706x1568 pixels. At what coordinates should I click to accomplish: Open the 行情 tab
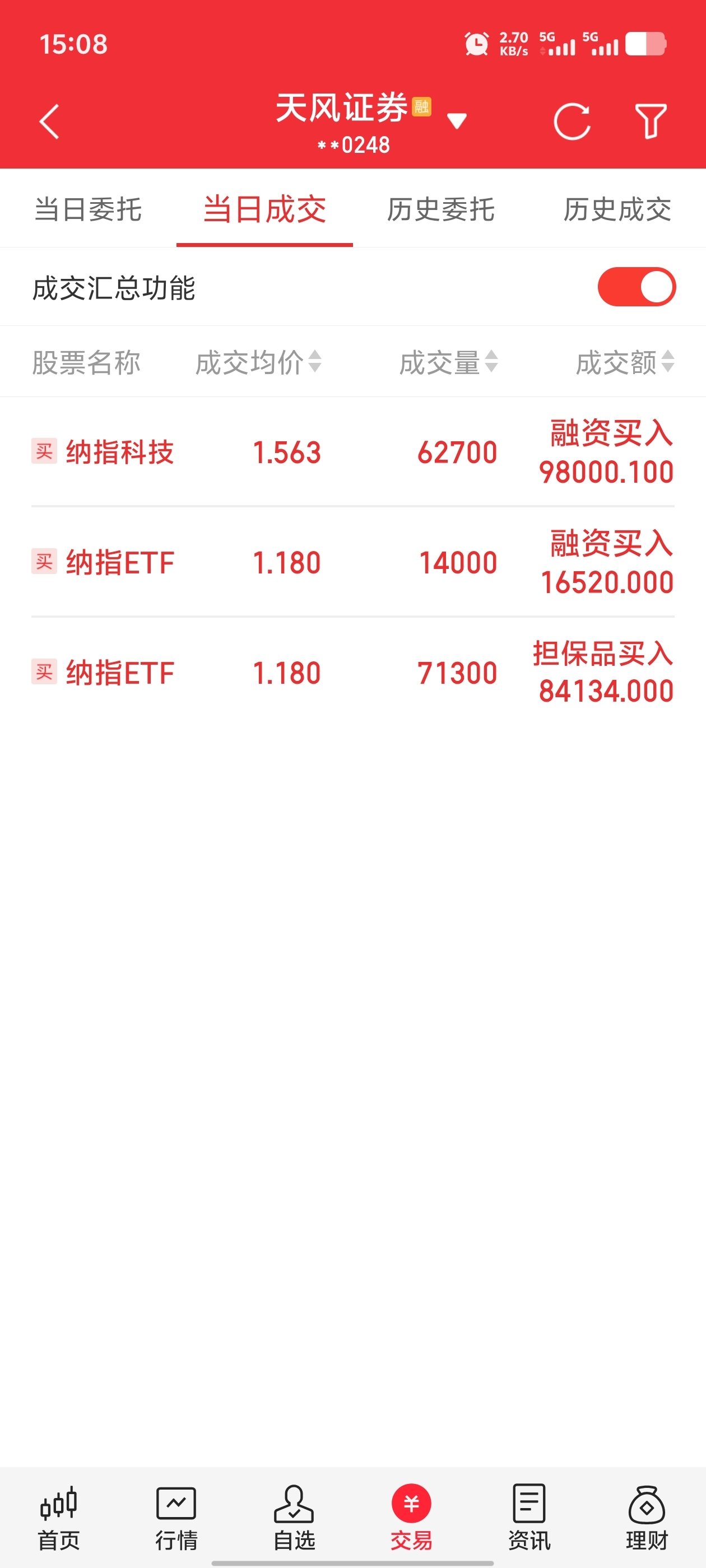[x=176, y=1518]
